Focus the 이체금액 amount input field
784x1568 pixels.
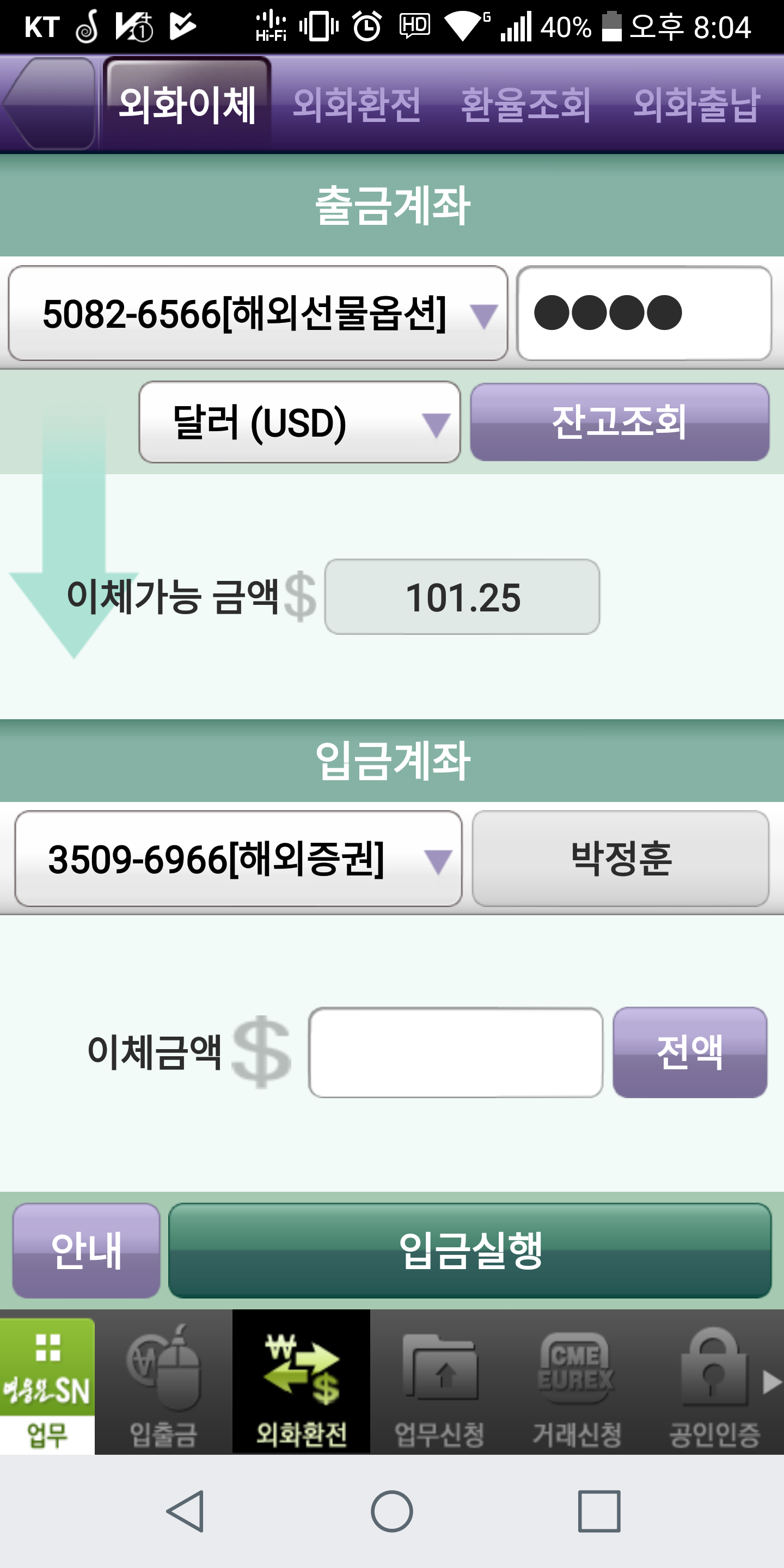click(455, 1052)
